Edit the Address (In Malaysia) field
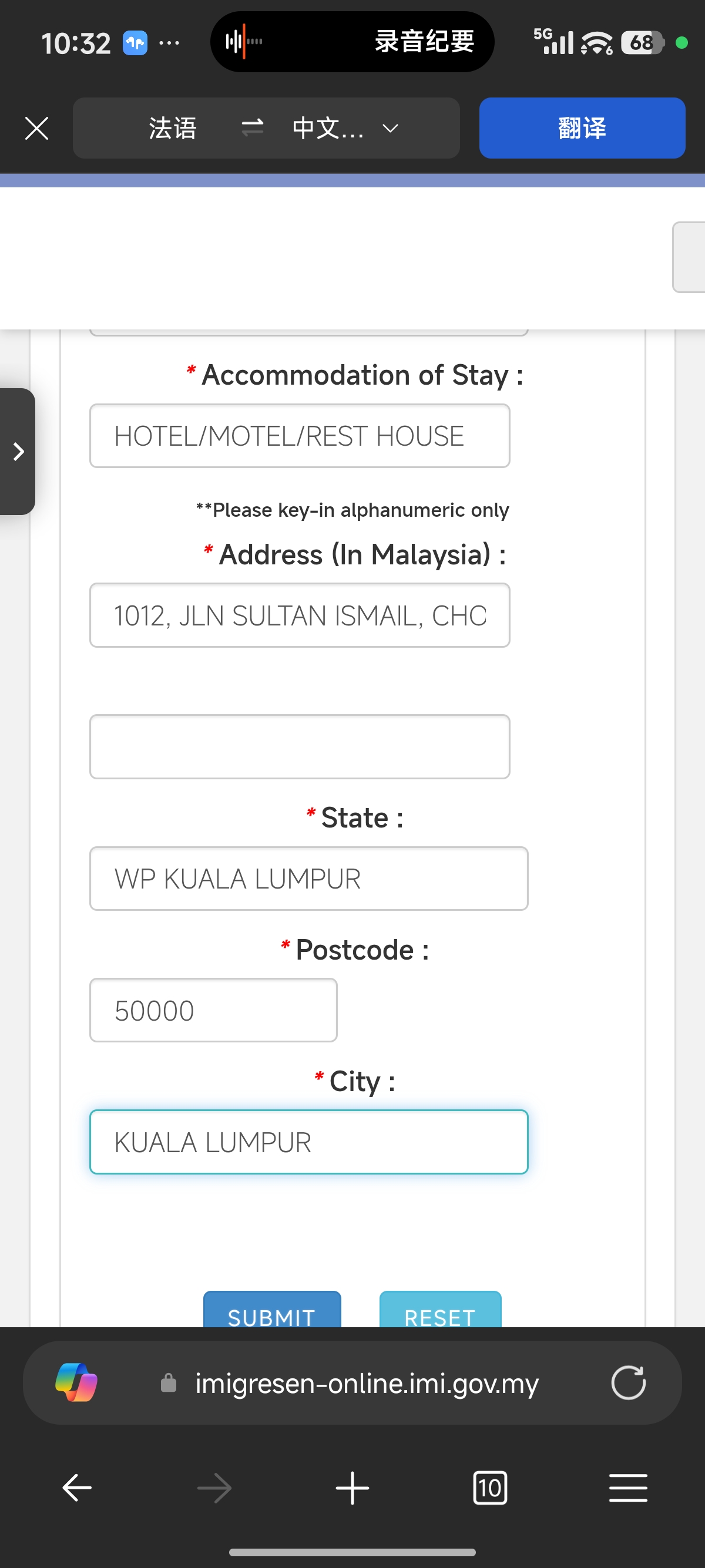Viewport: 705px width, 1568px height. tap(300, 615)
